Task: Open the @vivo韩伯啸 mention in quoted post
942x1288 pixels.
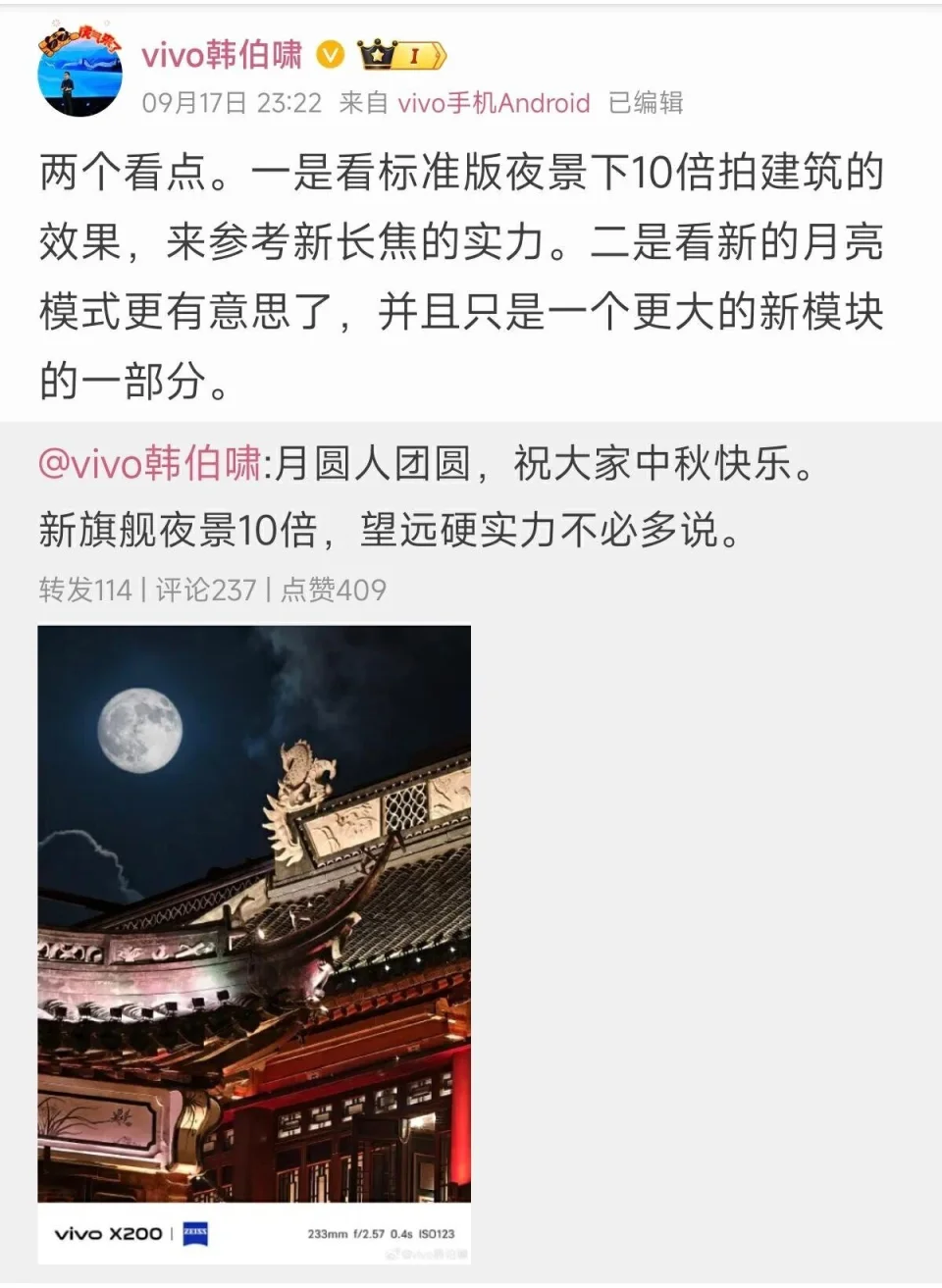Action: [150, 463]
